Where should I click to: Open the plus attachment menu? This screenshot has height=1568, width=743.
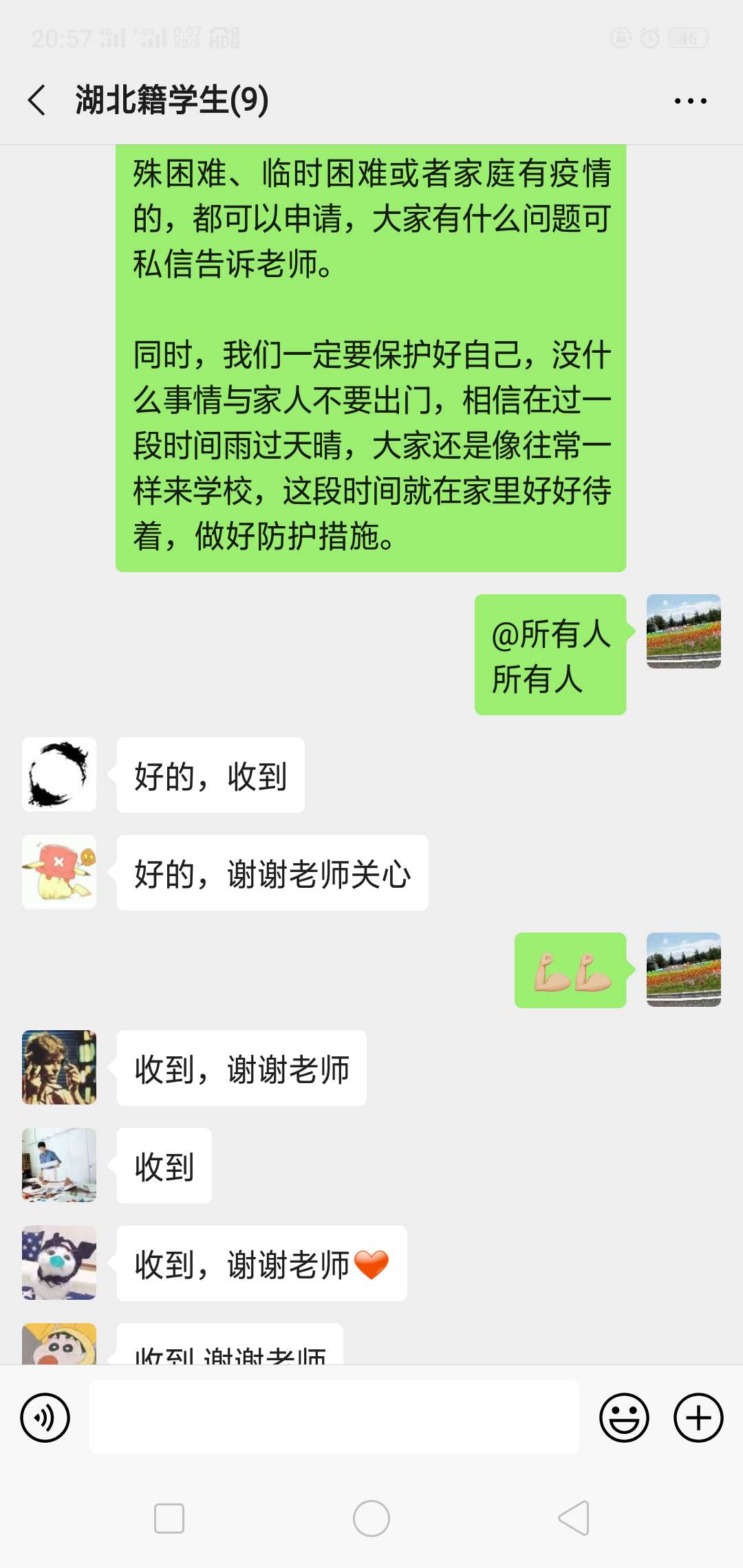pyautogui.click(x=698, y=1417)
